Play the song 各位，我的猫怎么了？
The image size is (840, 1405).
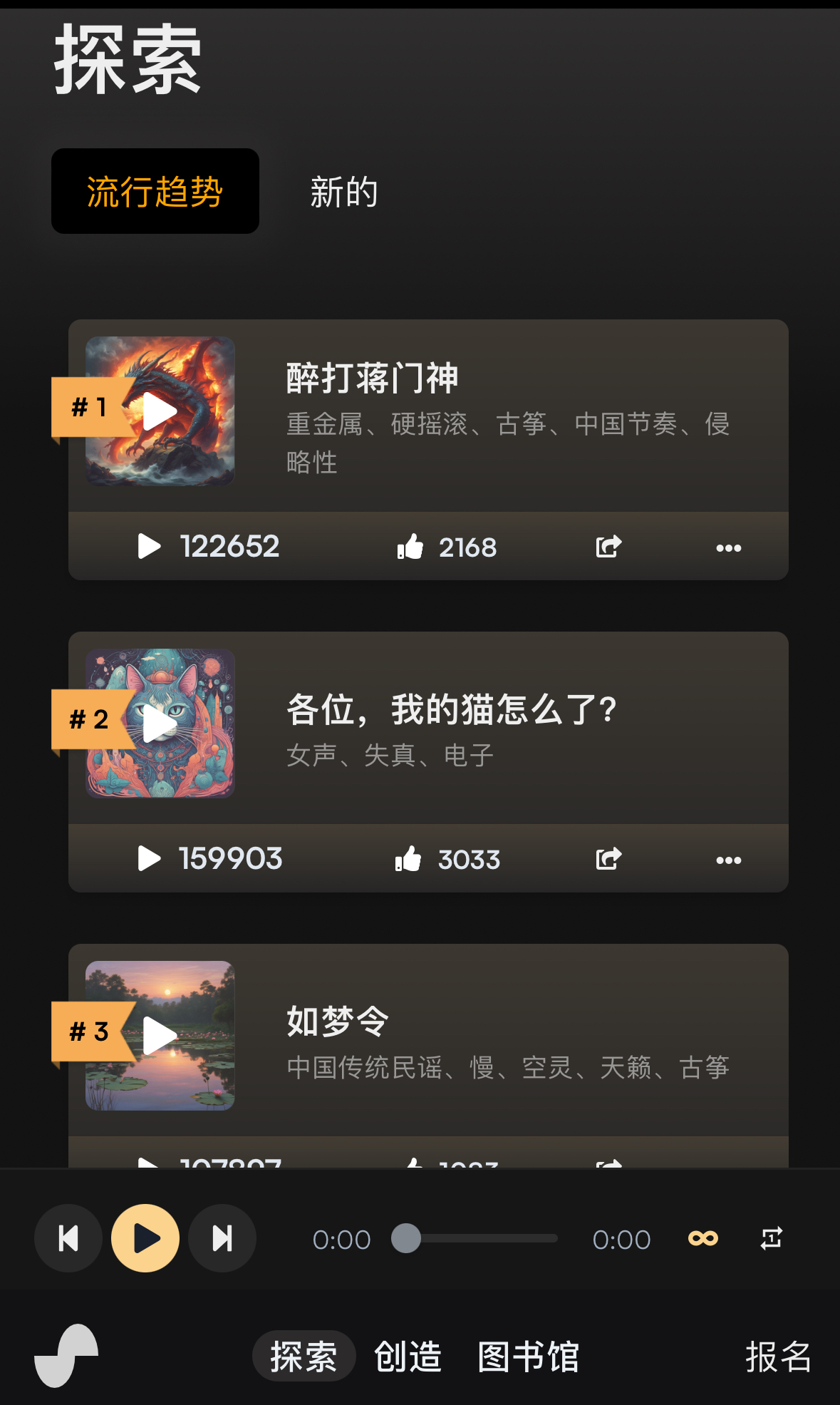[160, 724]
